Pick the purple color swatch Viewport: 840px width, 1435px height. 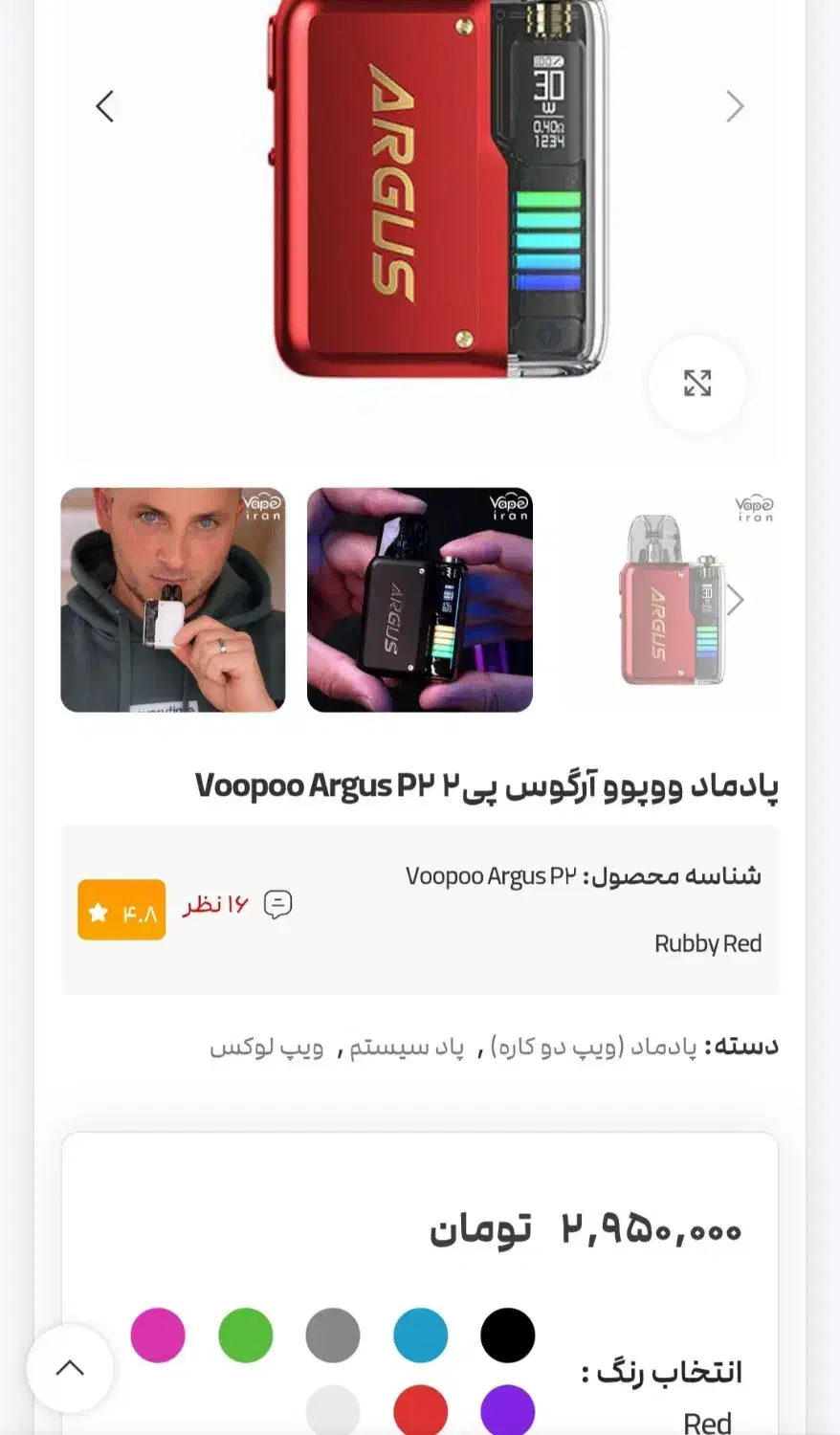(507, 1410)
